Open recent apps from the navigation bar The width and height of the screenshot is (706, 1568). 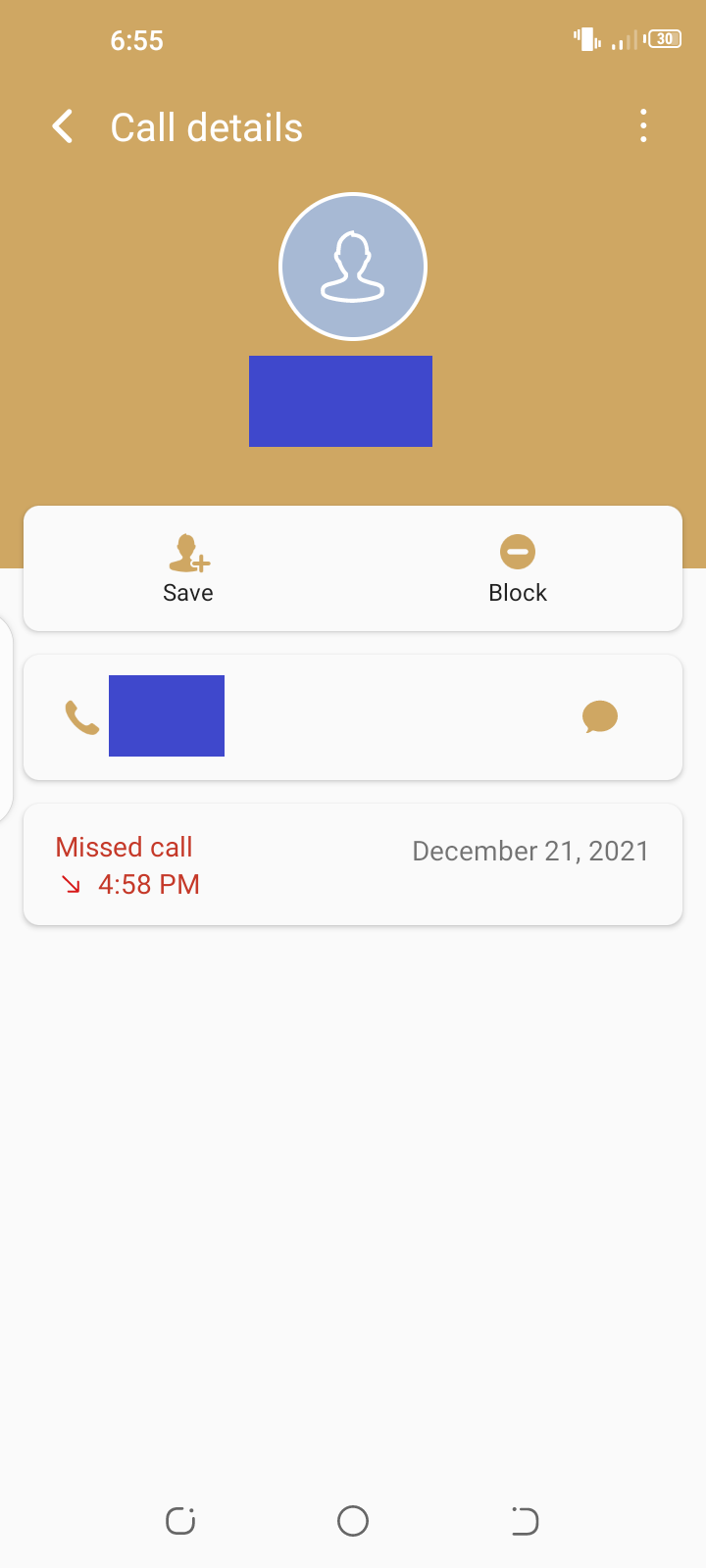pos(180,1521)
